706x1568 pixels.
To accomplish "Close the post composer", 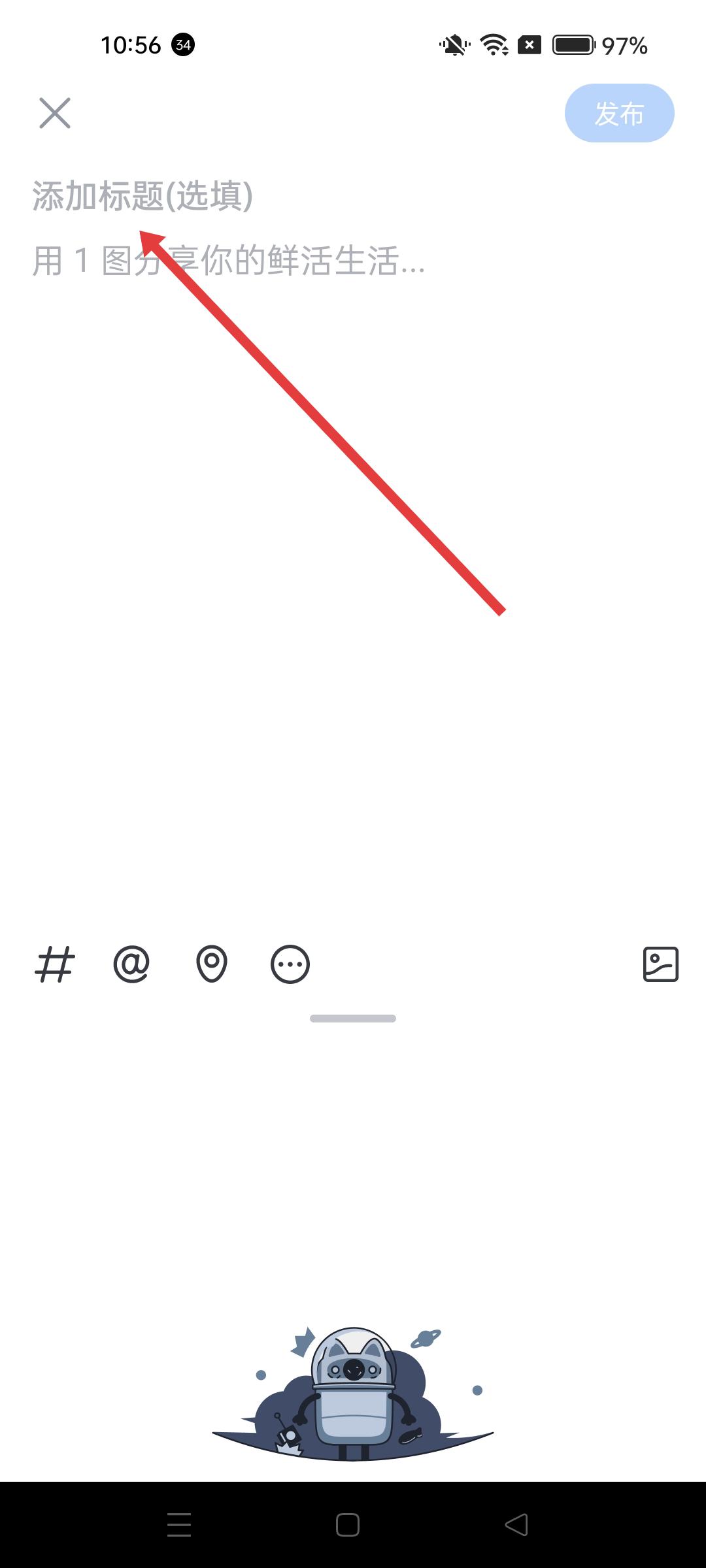I will coord(55,113).
